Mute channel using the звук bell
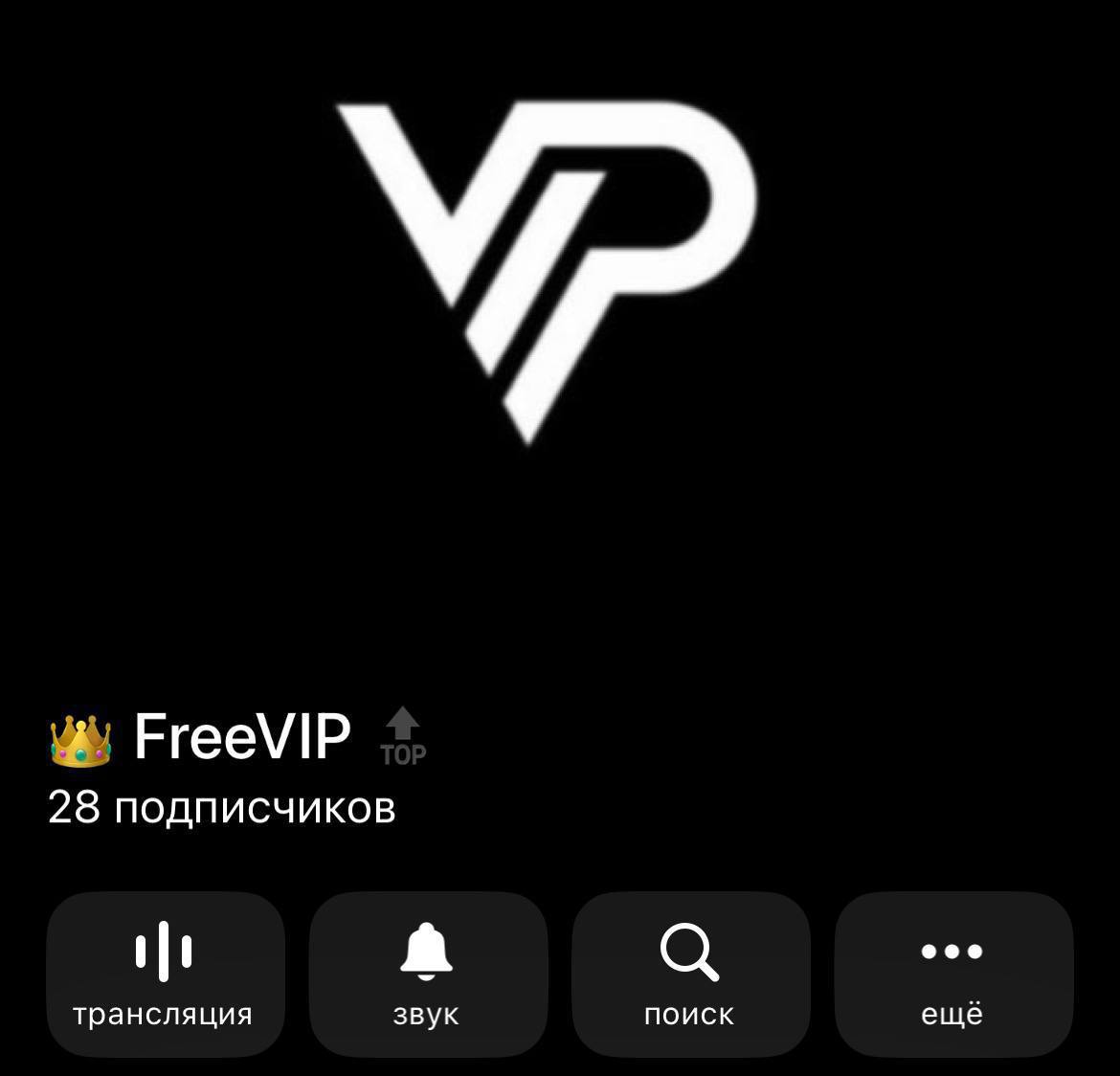The image size is (1120, 1076). click(427, 974)
